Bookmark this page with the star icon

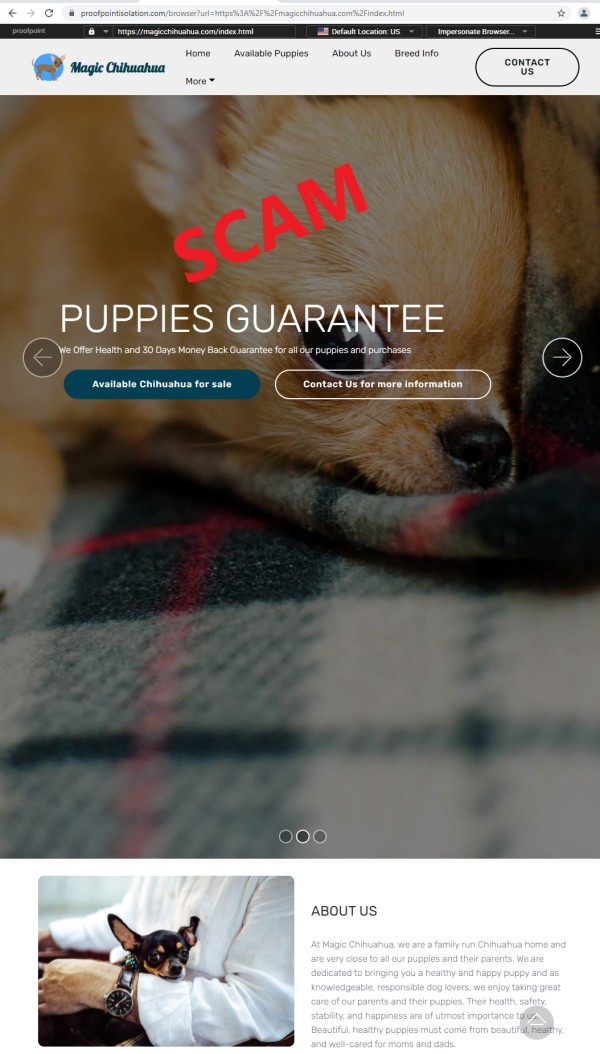click(x=561, y=13)
